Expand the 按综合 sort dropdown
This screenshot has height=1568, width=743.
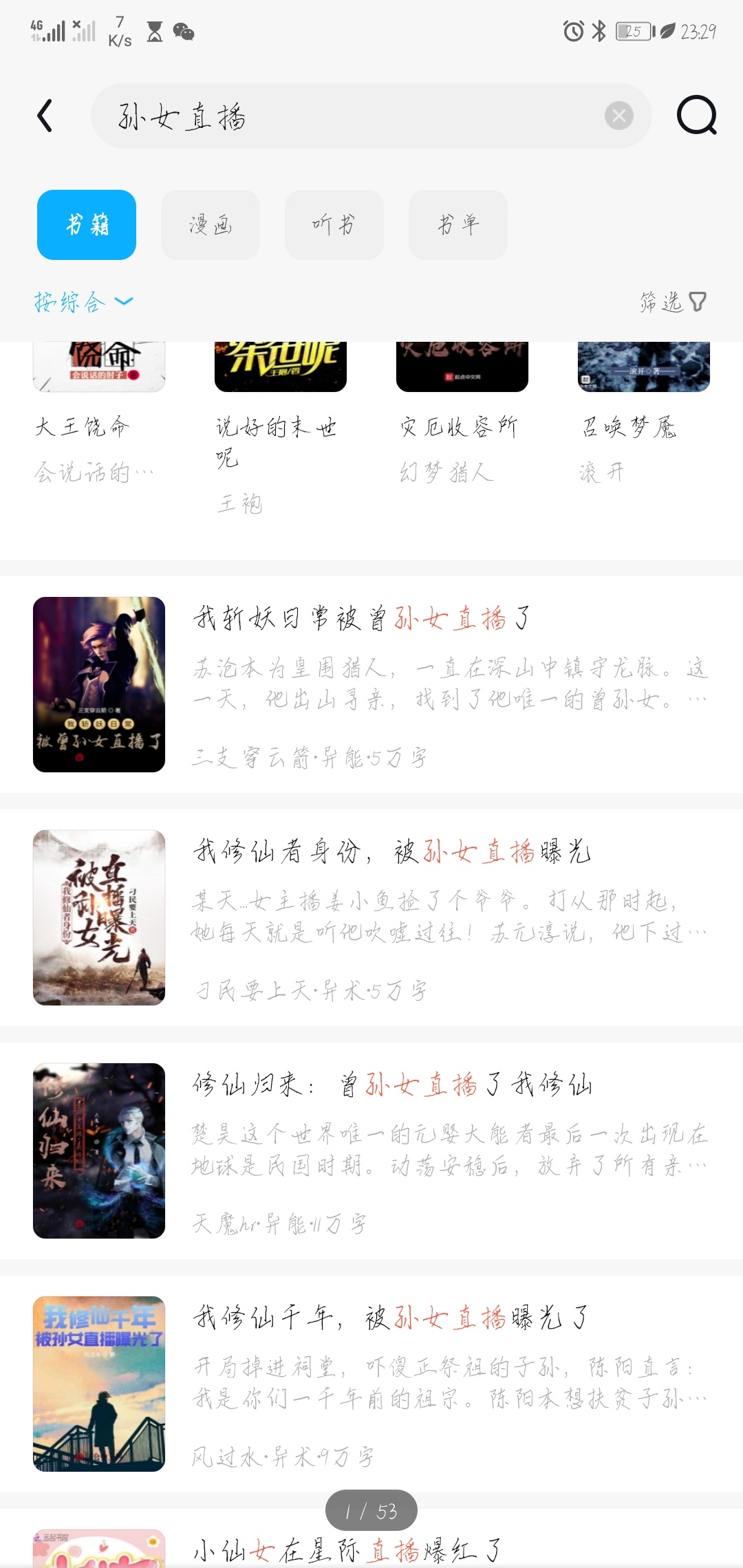coord(83,302)
